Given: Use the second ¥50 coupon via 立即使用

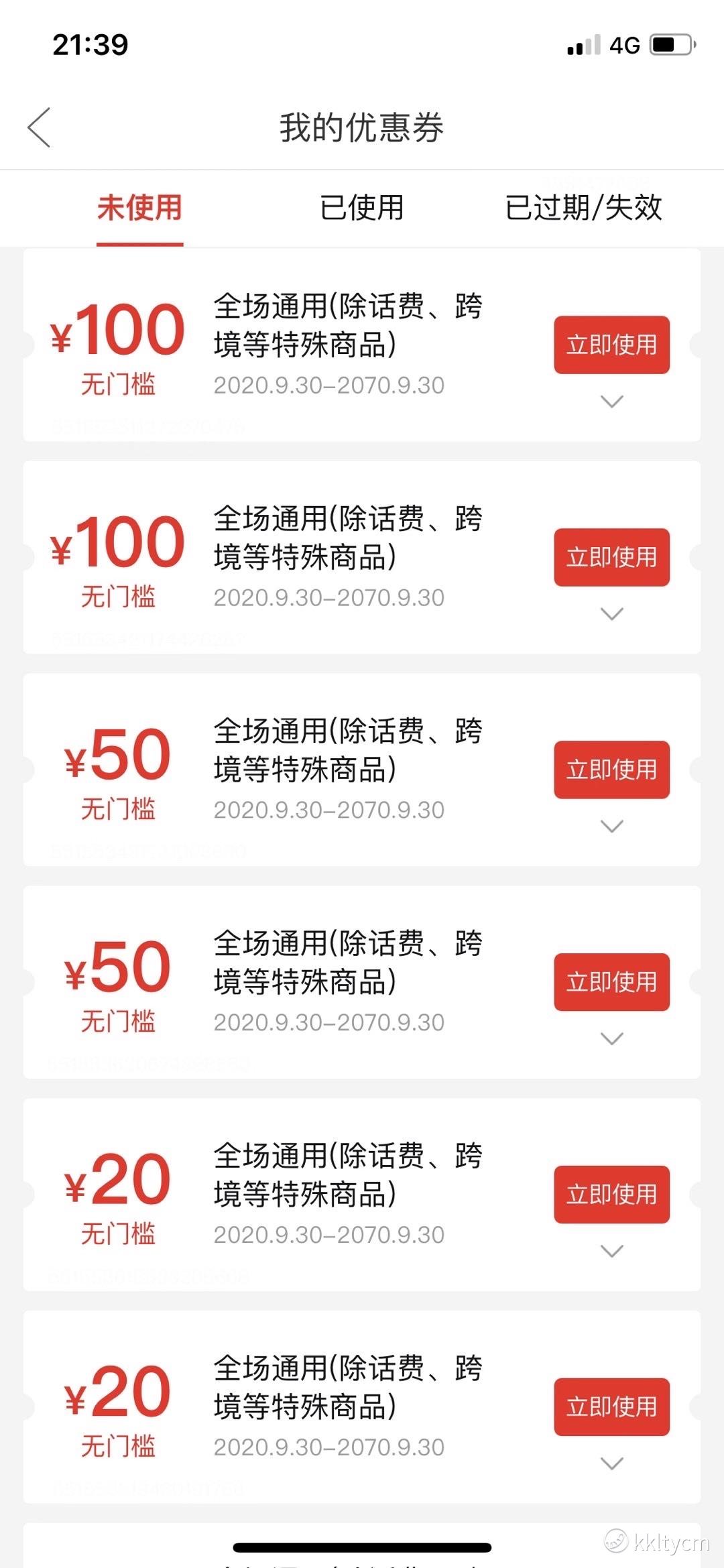Looking at the screenshot, I should click(611, 982).
